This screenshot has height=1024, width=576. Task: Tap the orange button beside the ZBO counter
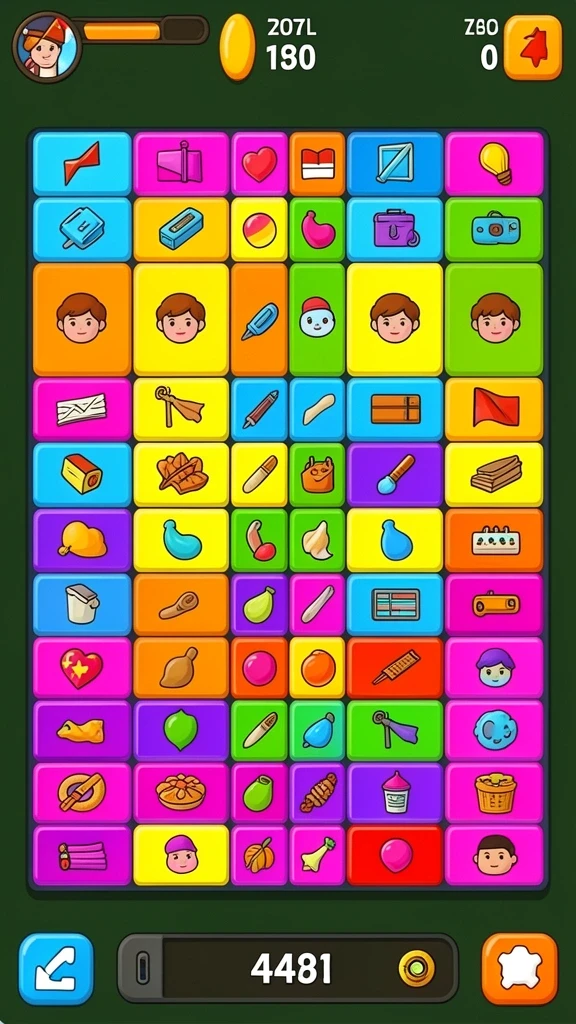(x=533, y=48)
